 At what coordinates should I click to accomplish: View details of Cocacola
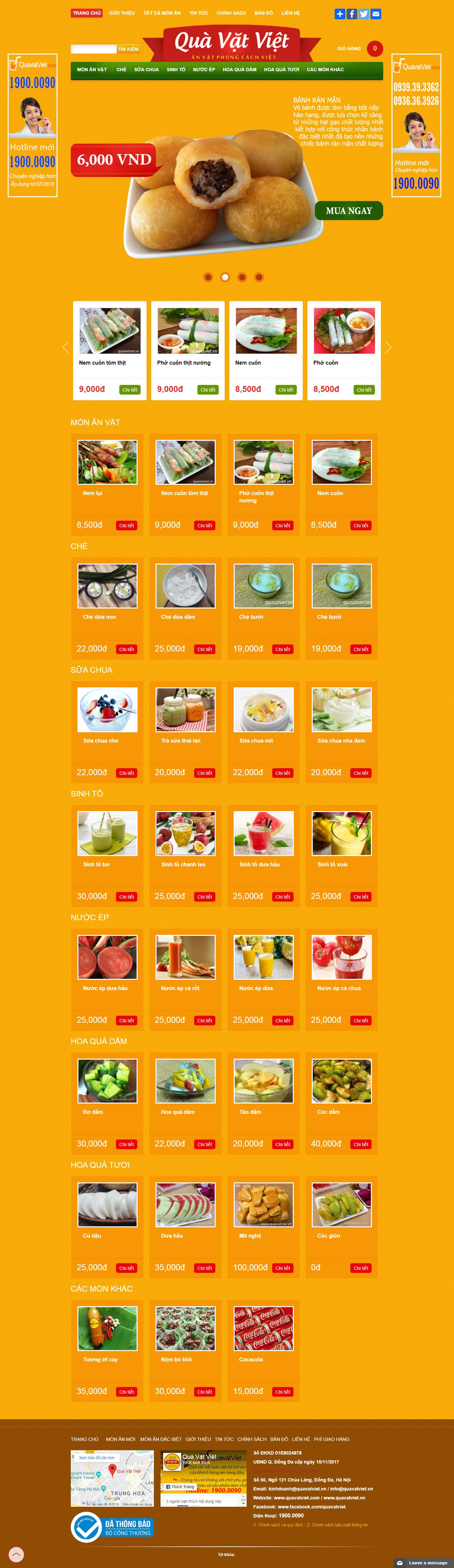coord(283,1391)
